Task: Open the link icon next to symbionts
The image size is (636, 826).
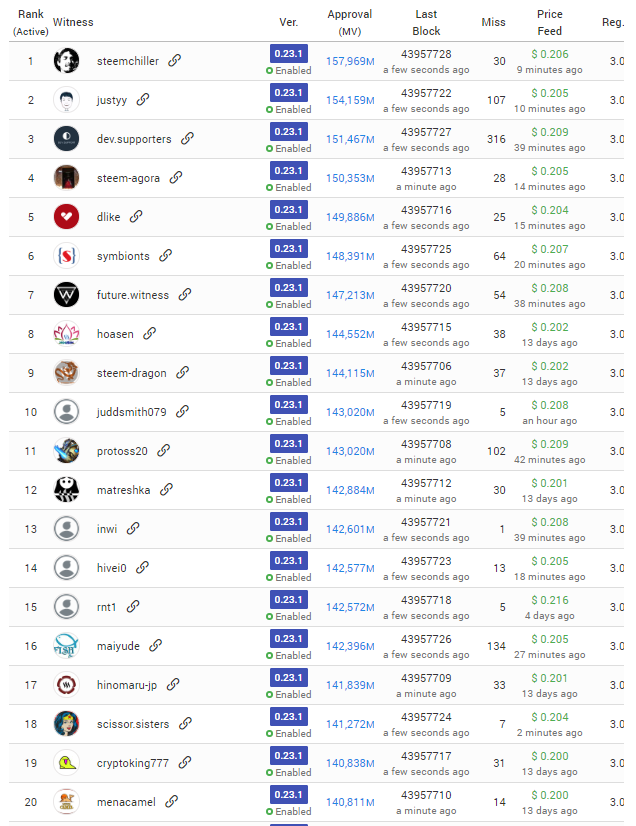Action: [x=166, y=256]
